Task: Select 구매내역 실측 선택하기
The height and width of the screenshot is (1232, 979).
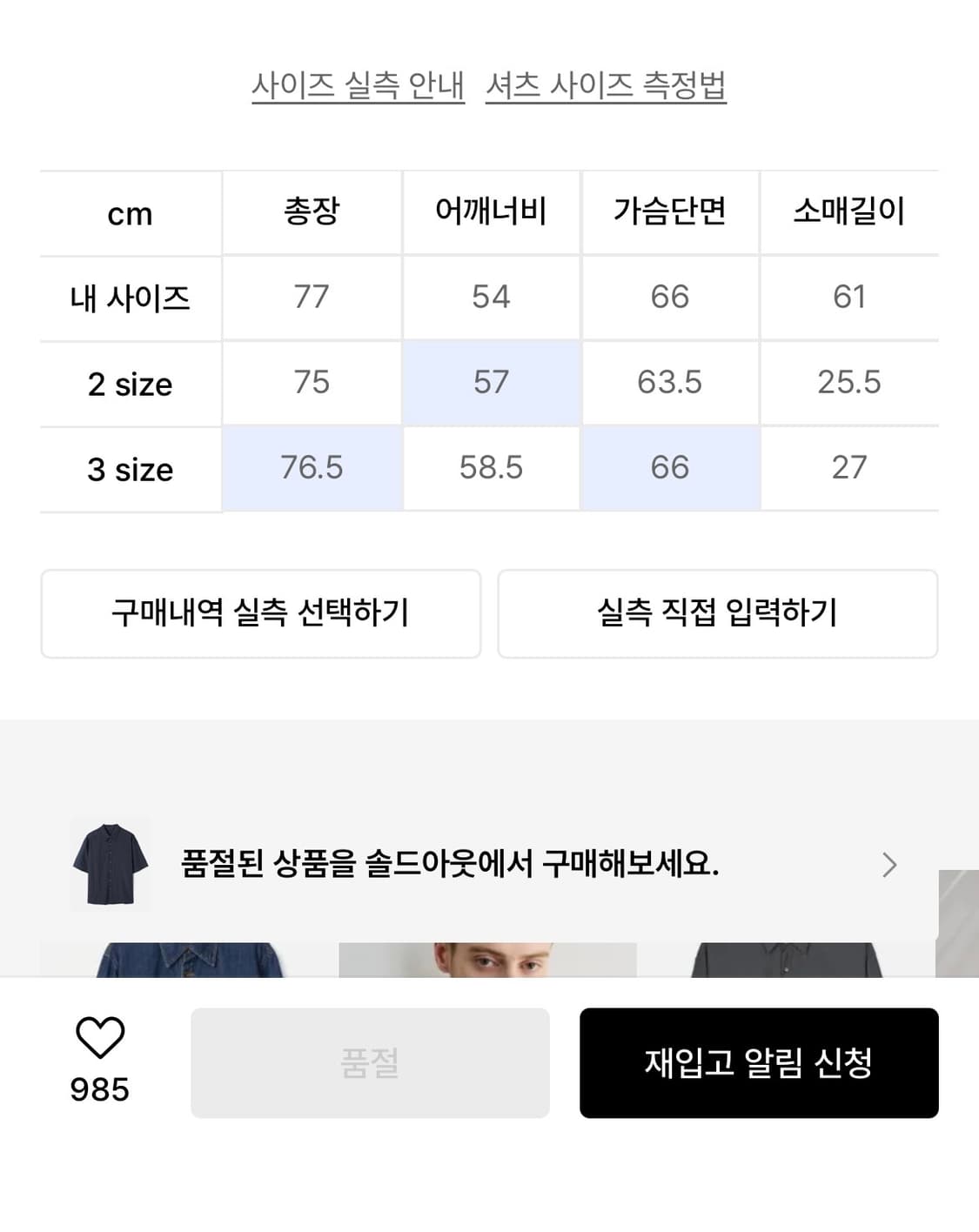Action: [x=261, y=613]
